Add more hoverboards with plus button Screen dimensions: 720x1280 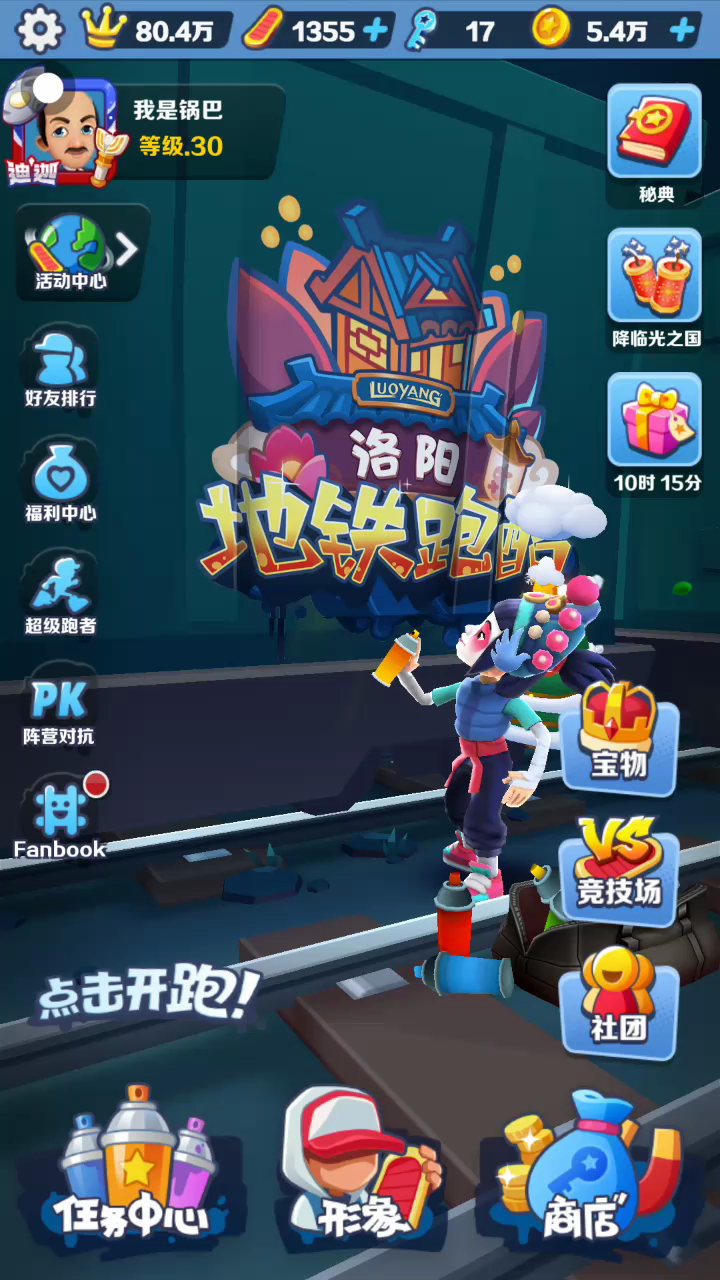pos(376,31)
